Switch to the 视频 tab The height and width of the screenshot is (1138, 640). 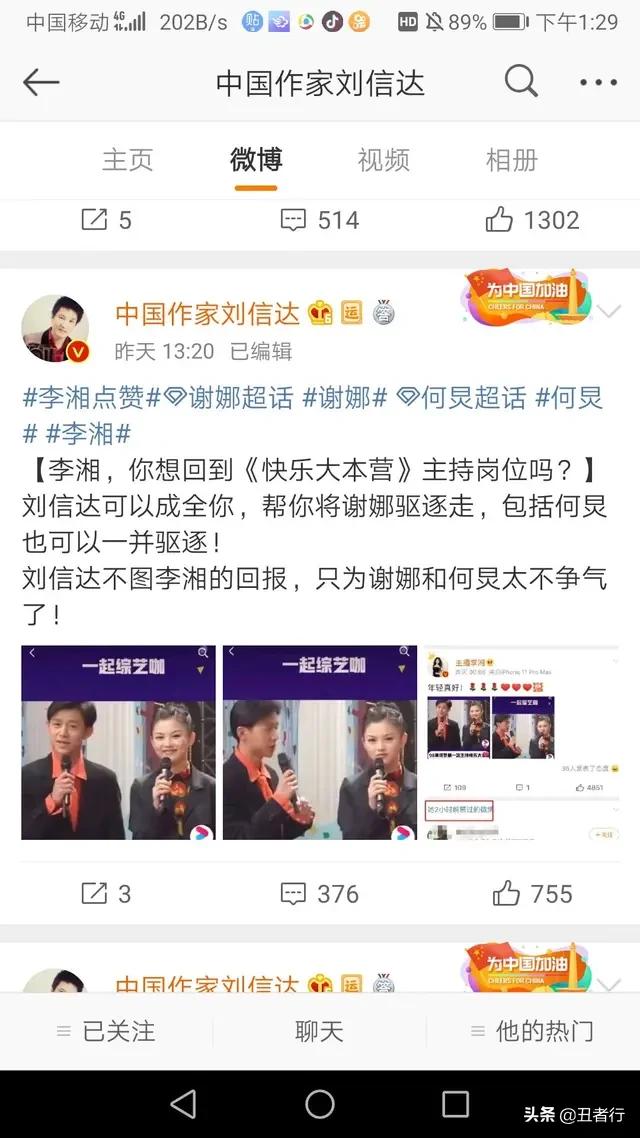tap(384, 160)
